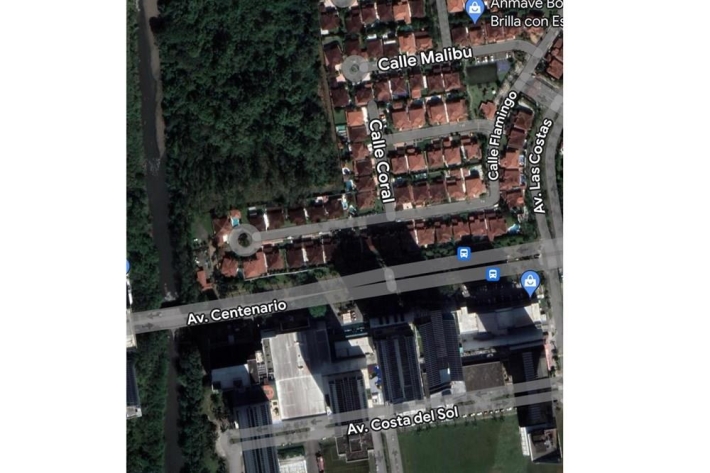Viewport: 710px width, 473px height.
Task: Open the bus stop beside the unlabeled shopping pin
Action: click(492, 274)
